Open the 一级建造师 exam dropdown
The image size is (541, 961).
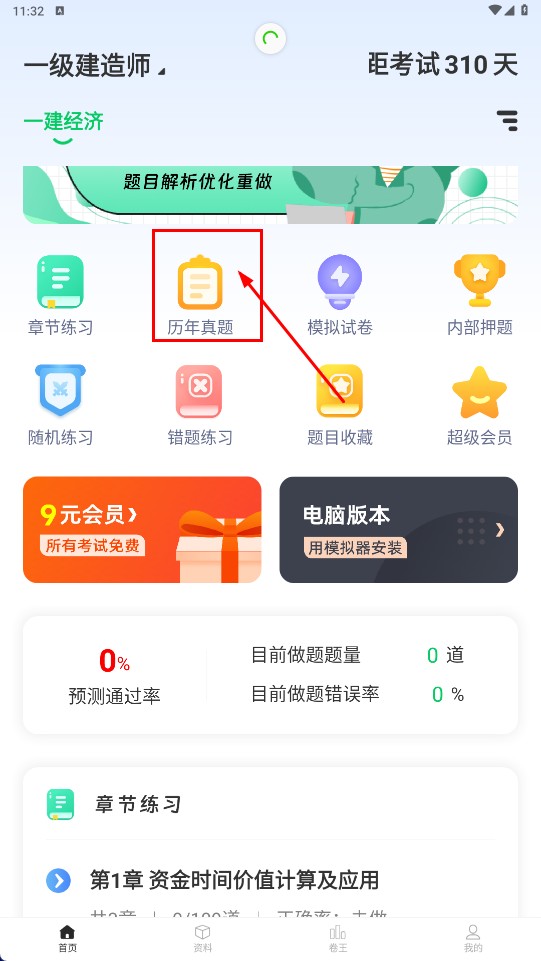click(94, 66)
